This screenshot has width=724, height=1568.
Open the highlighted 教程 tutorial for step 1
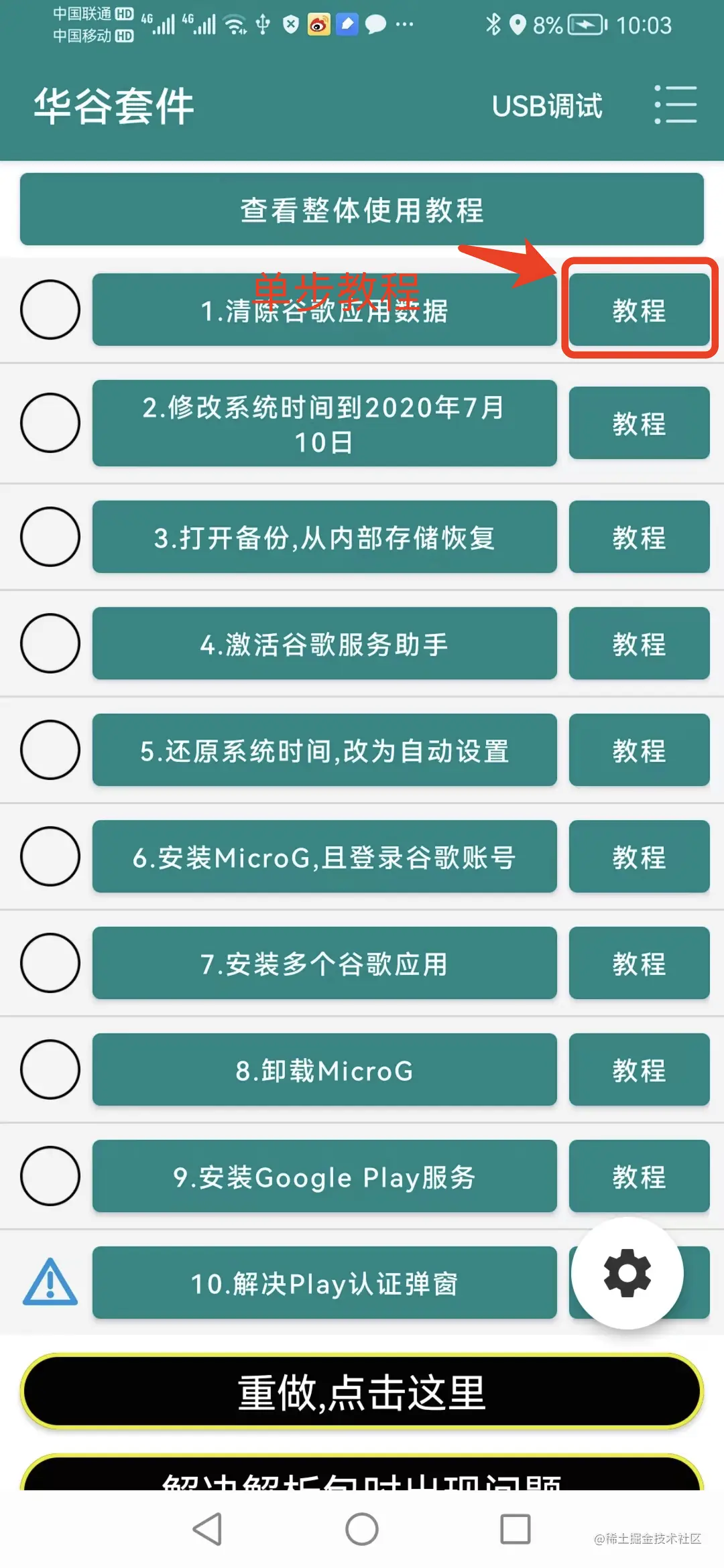[639, 310]
